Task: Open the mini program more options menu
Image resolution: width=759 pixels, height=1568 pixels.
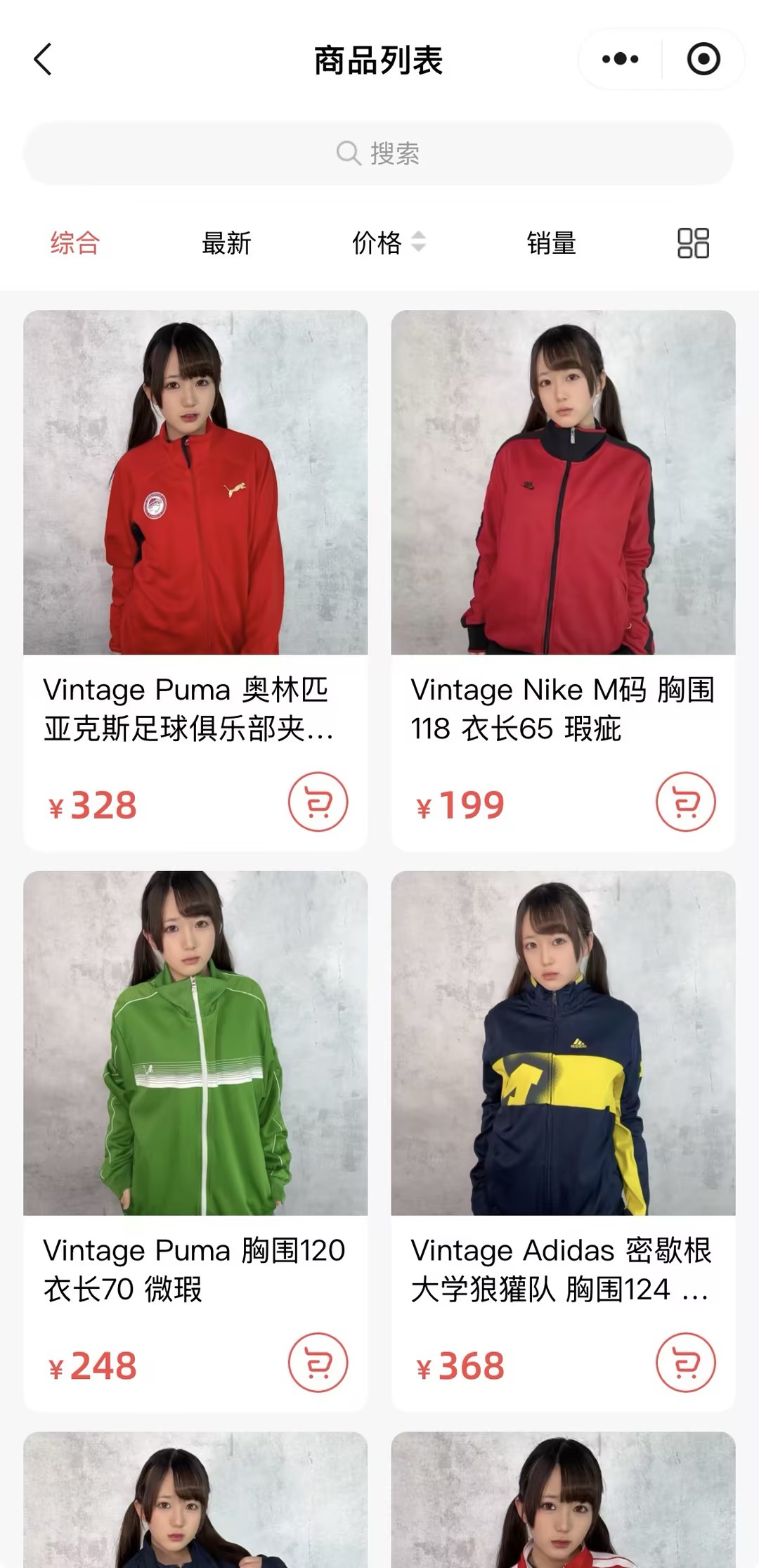Action: coord(620,60)
